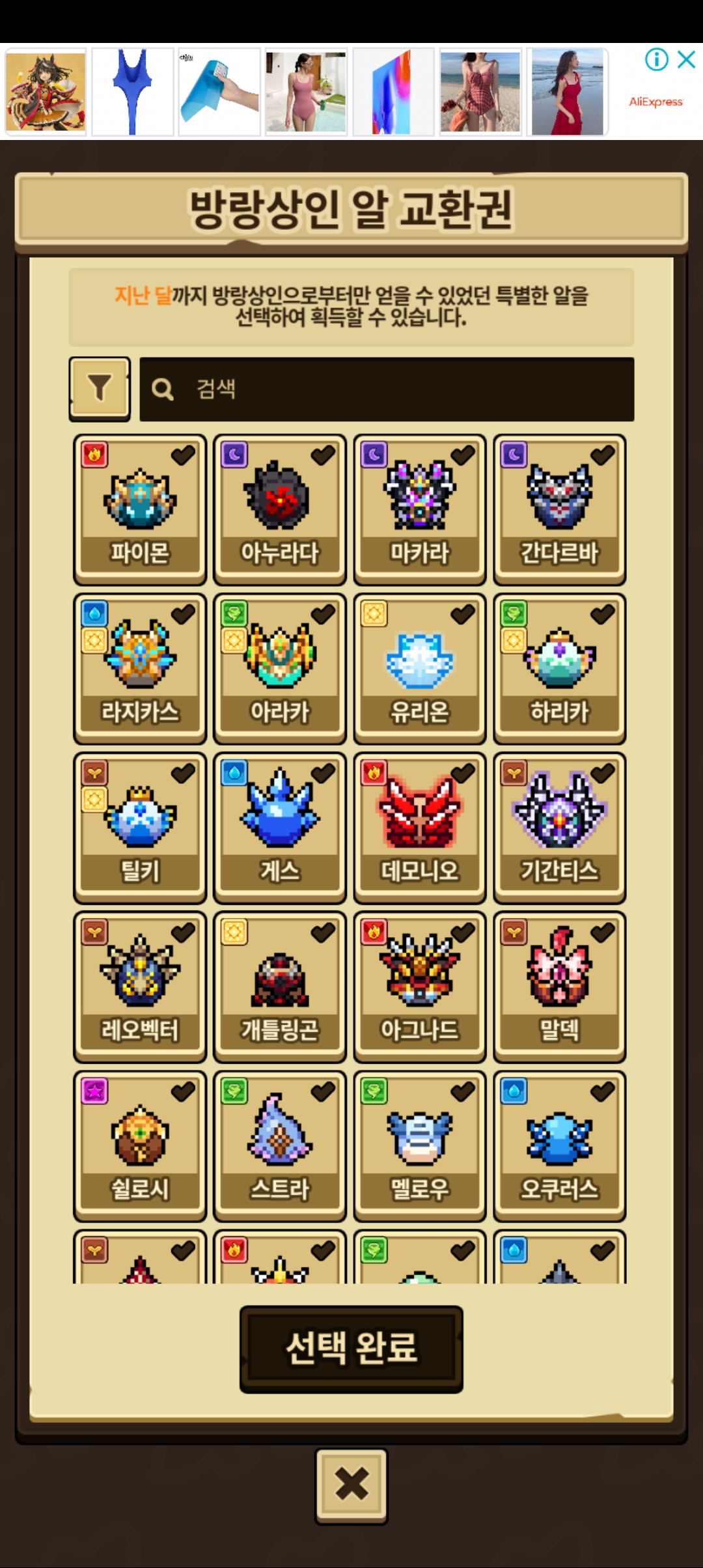Tap the 아라카 egg tile

click(x=280, y=669)
